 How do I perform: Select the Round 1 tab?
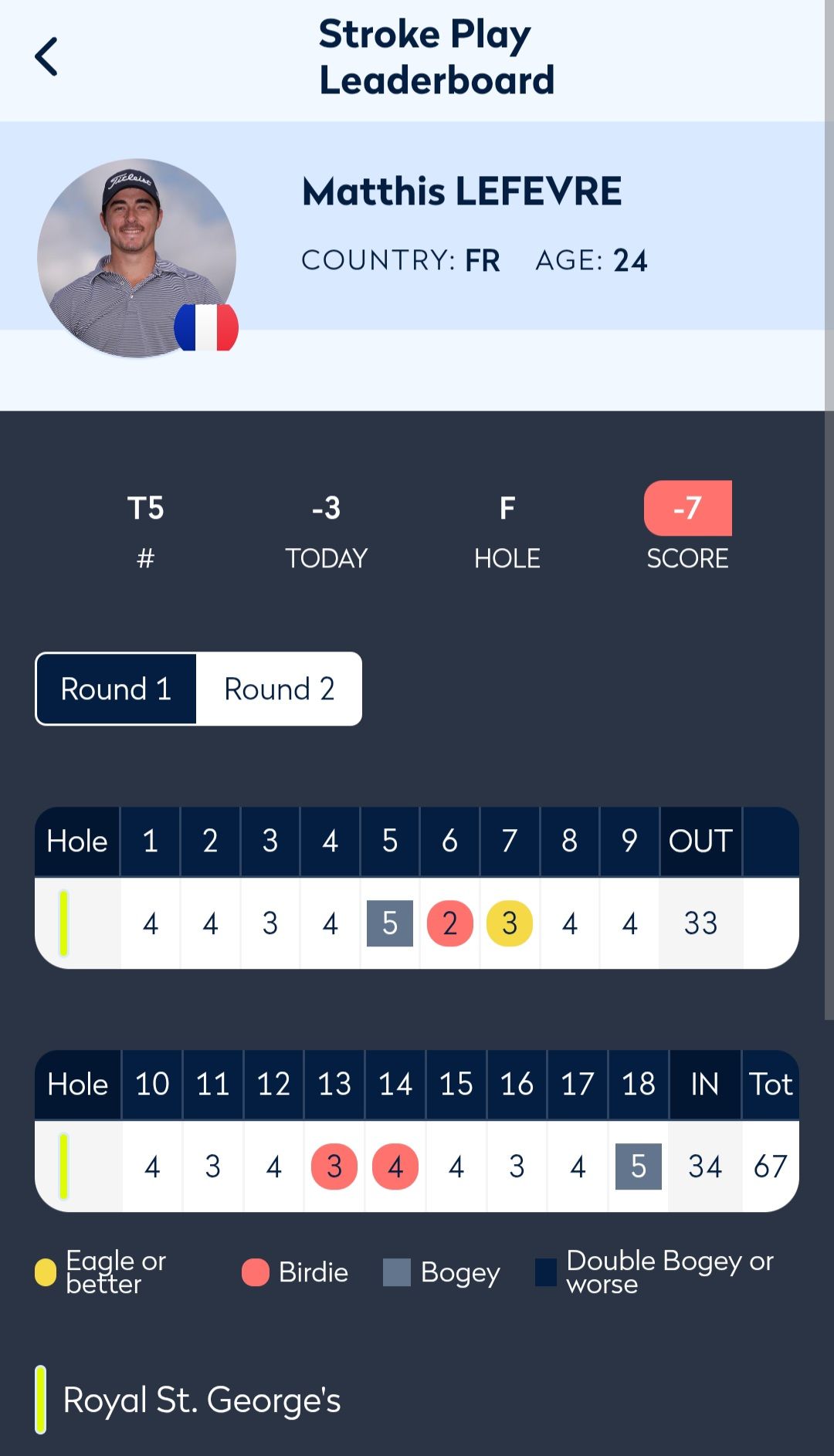(x=116, y=689)
